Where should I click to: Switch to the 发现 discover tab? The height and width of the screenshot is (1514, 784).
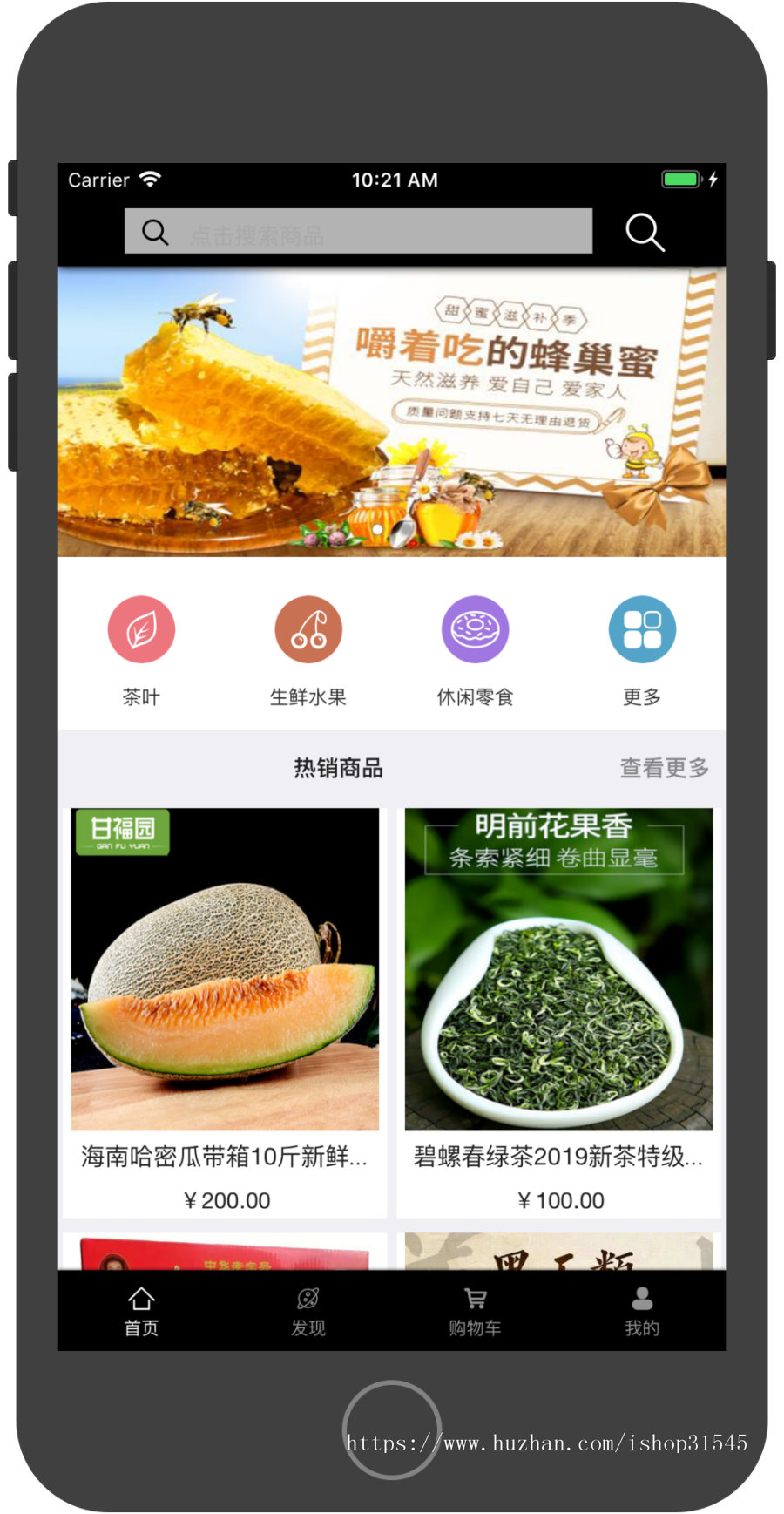(x=308, y=1309)
